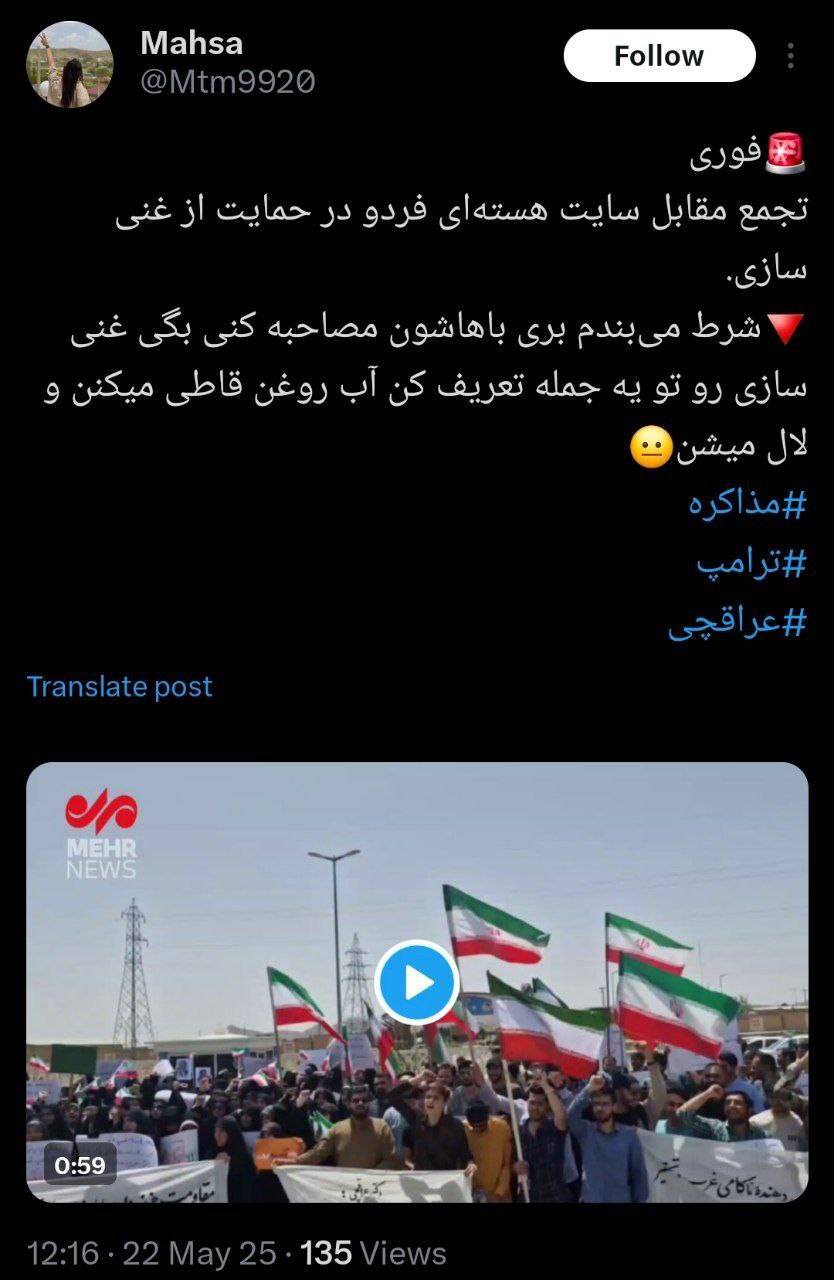Screen dimensions: 834x1280
Task: Open Mahsa's profile picture
Action: click(69, 65)
